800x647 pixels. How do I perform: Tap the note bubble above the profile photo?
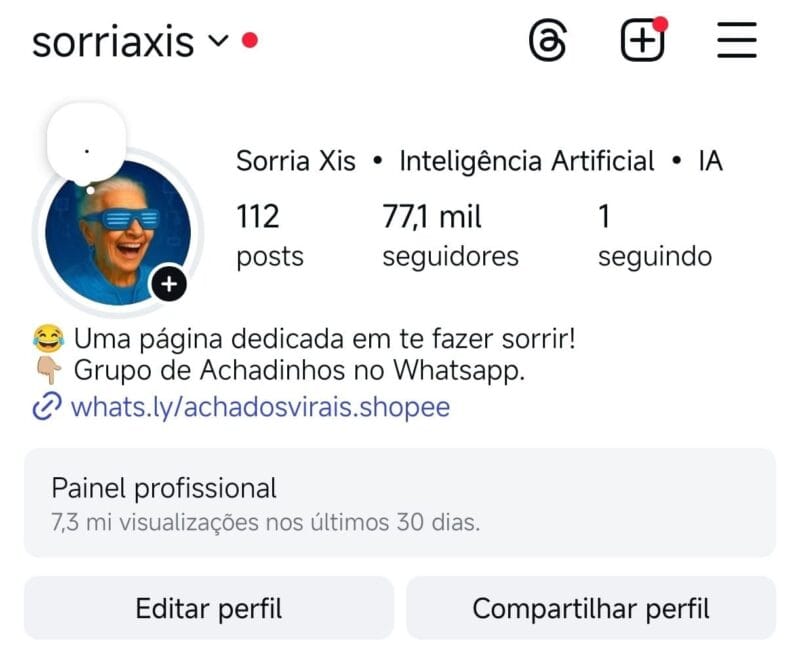(x=86, y=144)
